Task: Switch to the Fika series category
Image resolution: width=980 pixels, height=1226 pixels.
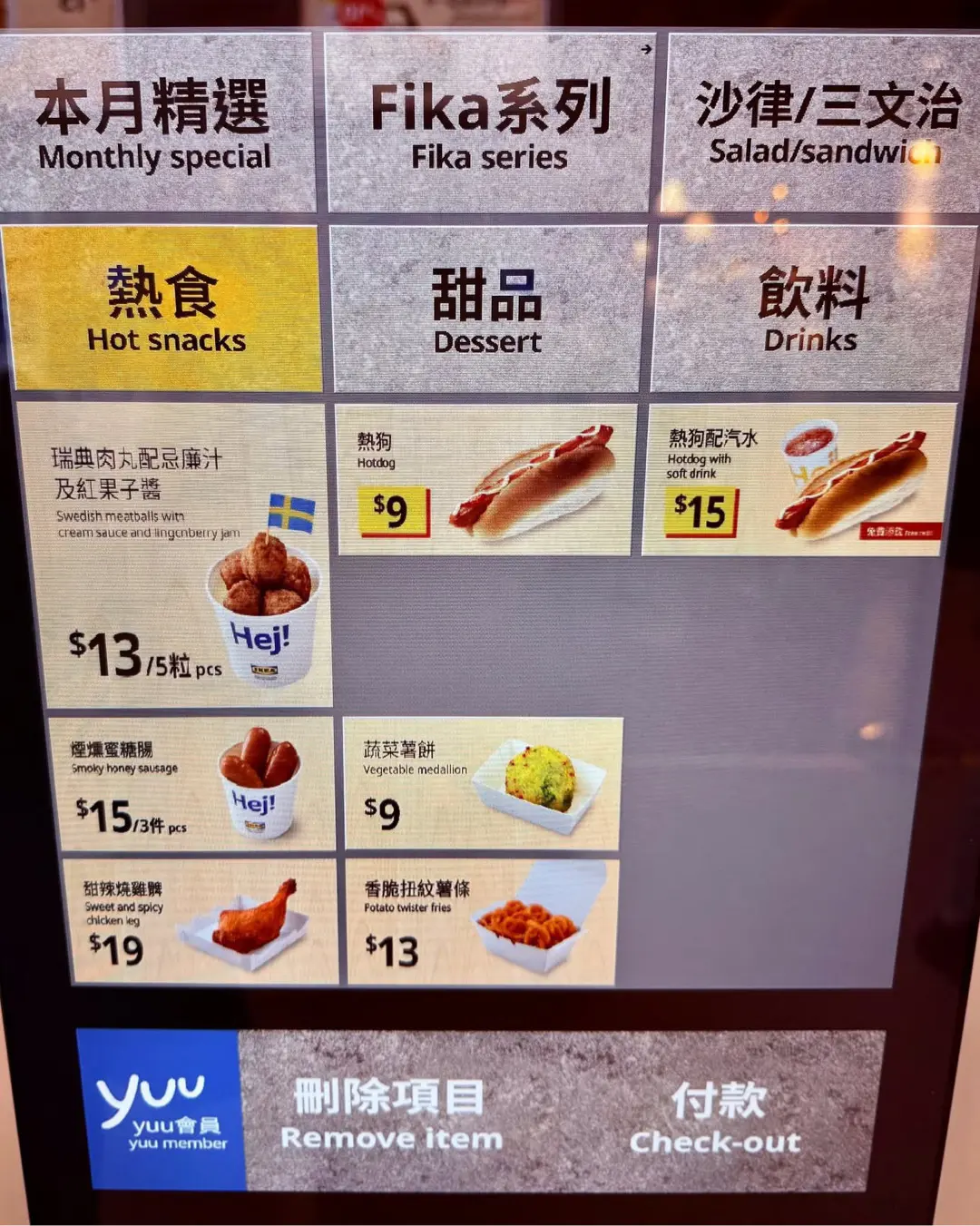Action: coord(489,124)
